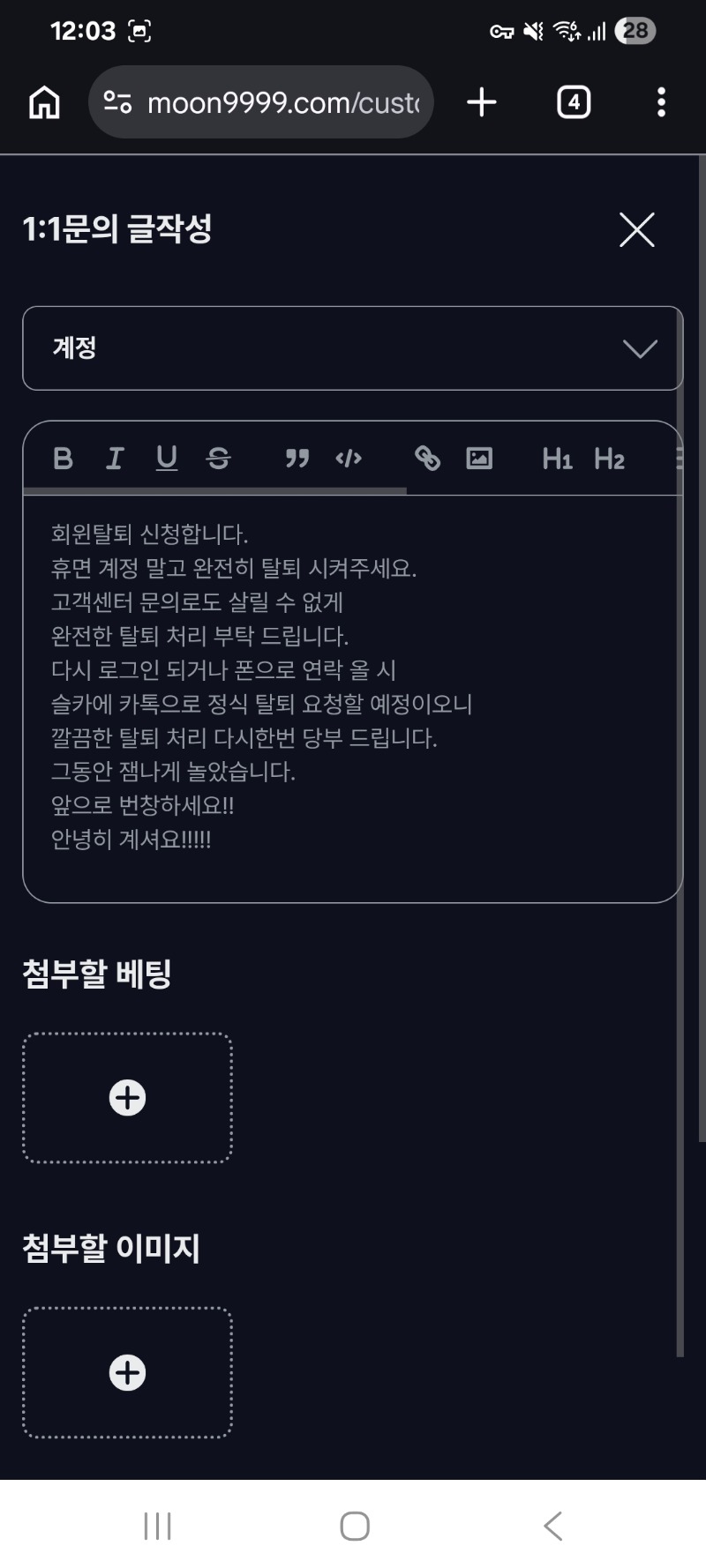
Task: Open the tab switcher showing 4 tabs
Action: pos(574,102)
